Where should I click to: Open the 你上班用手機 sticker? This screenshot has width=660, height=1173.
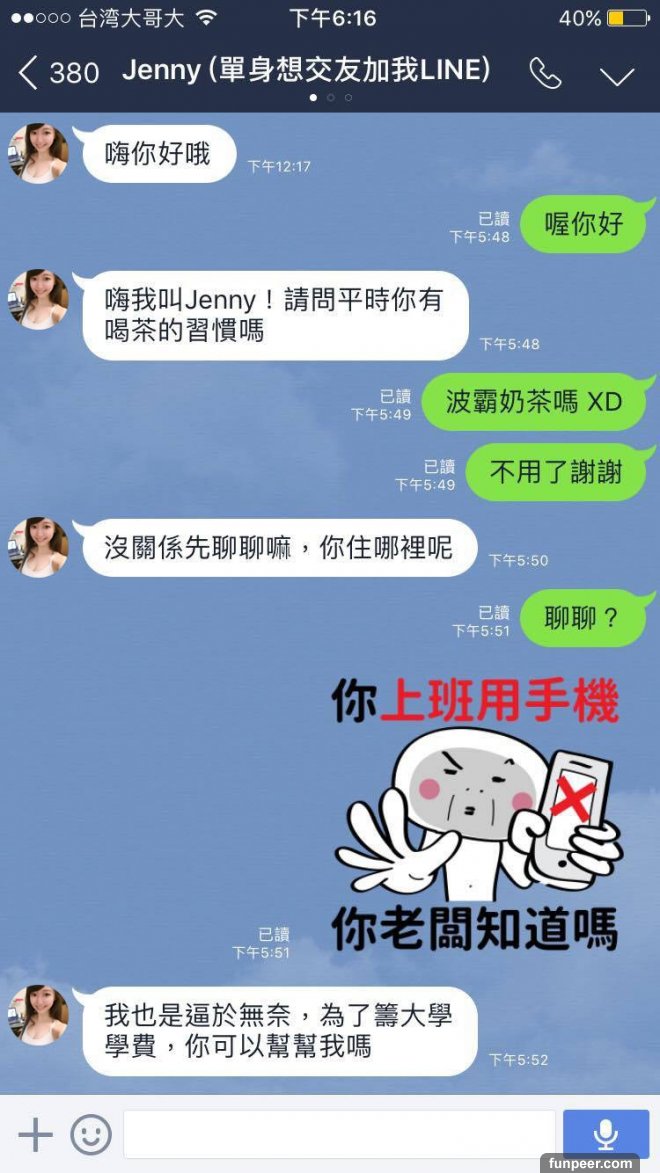[477, 812]
